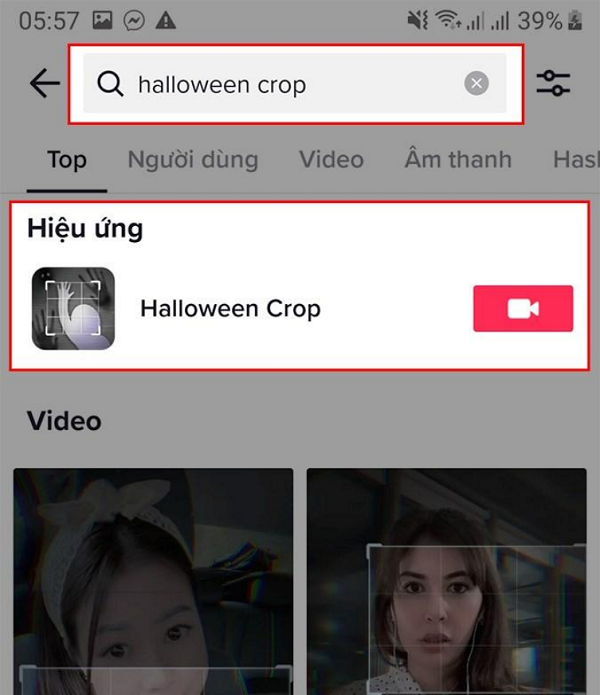Switch to the Video tab
This screenshot has height=695, width=600.
pyautogui.click(x=331, y=159)
